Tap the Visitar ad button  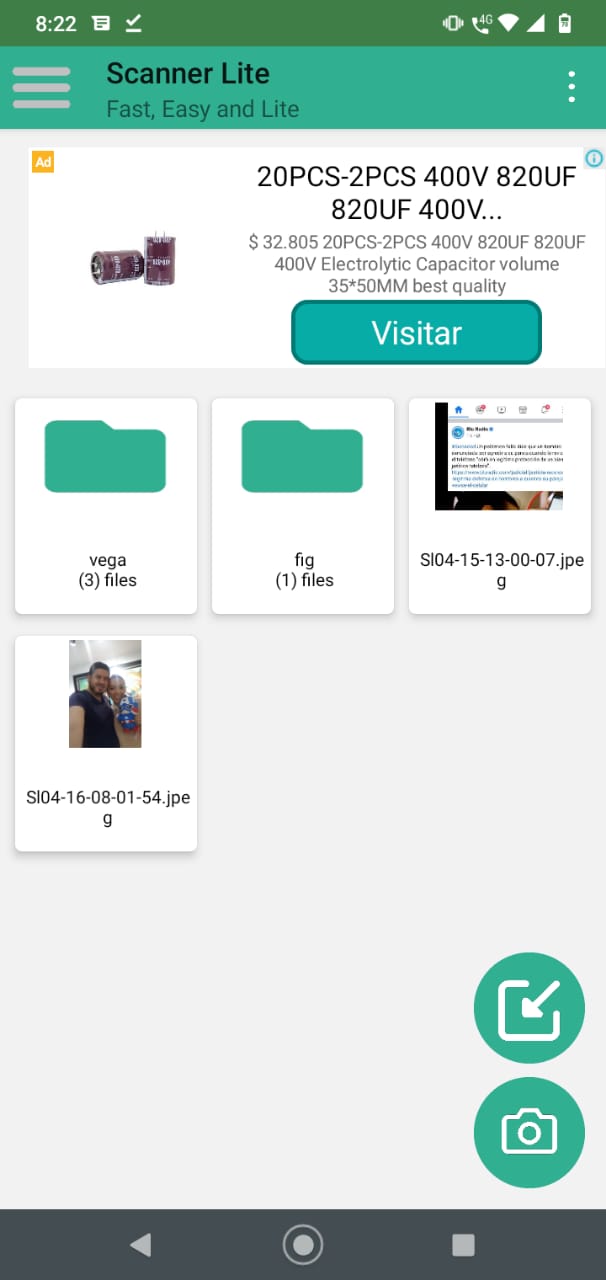416,333
